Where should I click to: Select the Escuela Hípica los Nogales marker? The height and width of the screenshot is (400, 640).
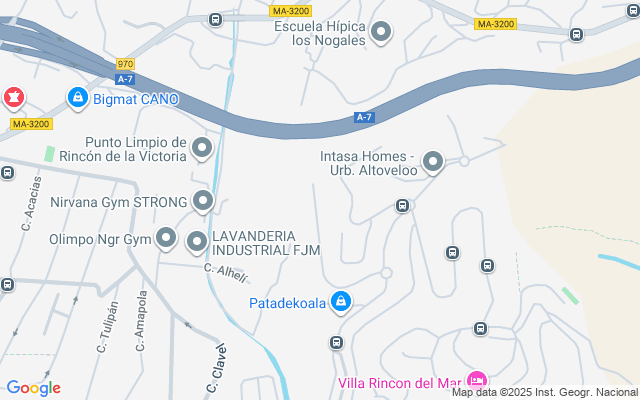[380, 33]
